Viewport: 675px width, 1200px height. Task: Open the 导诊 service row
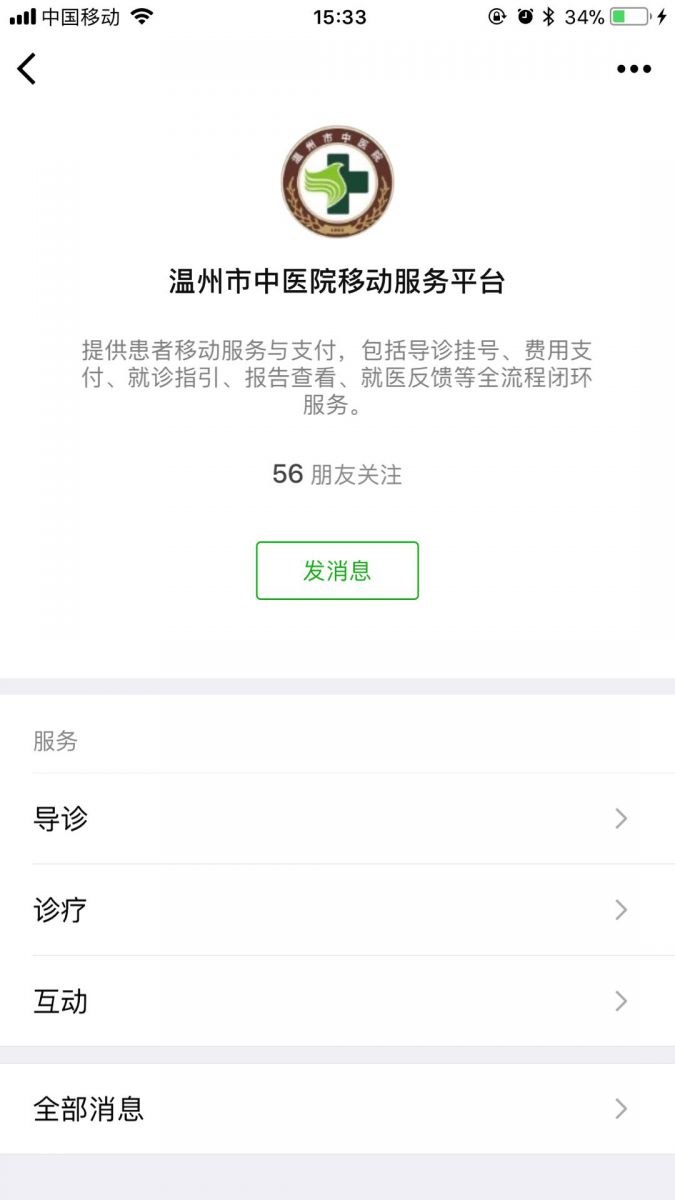point(337,819)
